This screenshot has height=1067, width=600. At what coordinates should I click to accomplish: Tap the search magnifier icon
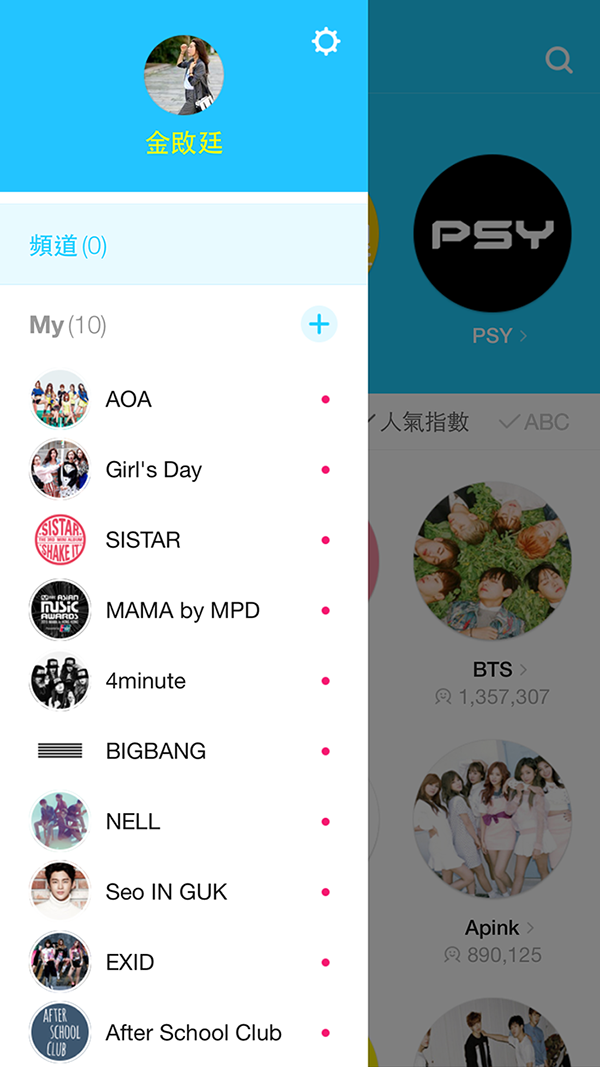[559, 61]
